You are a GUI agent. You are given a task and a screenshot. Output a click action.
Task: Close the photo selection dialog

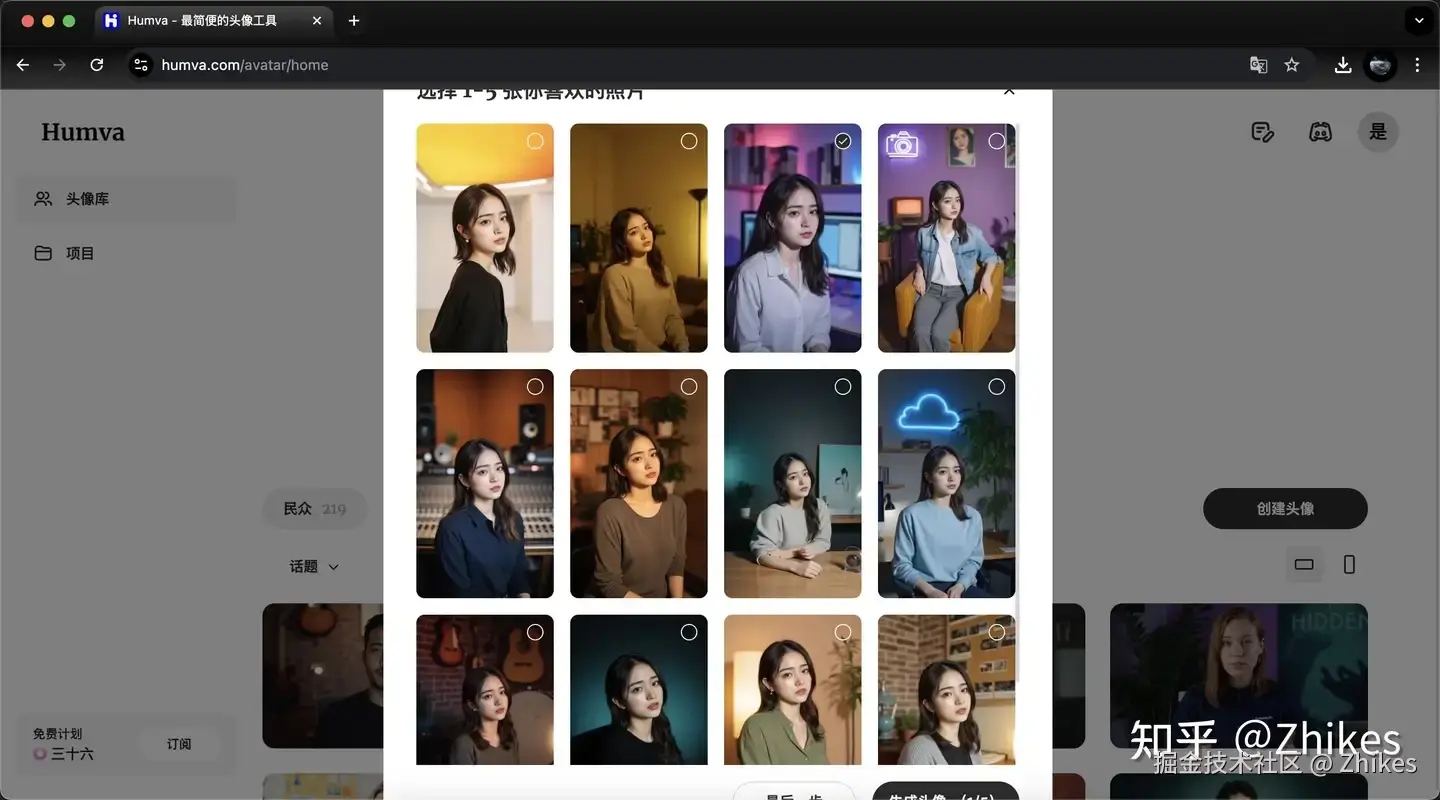pos(1009,92)
